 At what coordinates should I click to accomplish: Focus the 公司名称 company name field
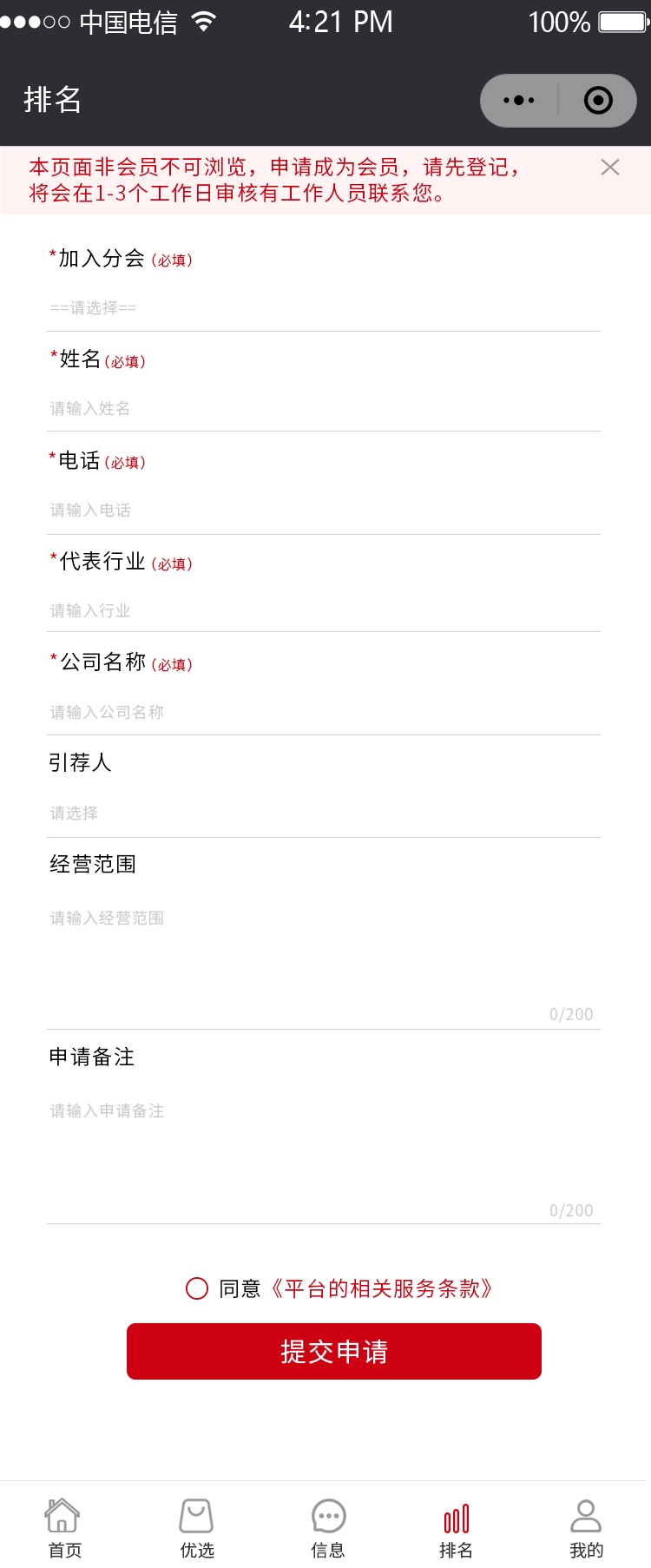pyautogui.click(x=323, y=713)
